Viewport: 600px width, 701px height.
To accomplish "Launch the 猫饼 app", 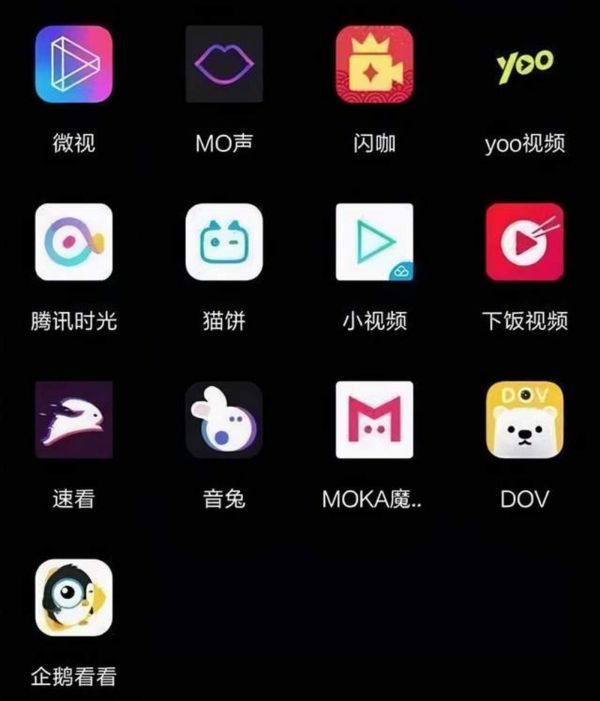I will 224,242.
